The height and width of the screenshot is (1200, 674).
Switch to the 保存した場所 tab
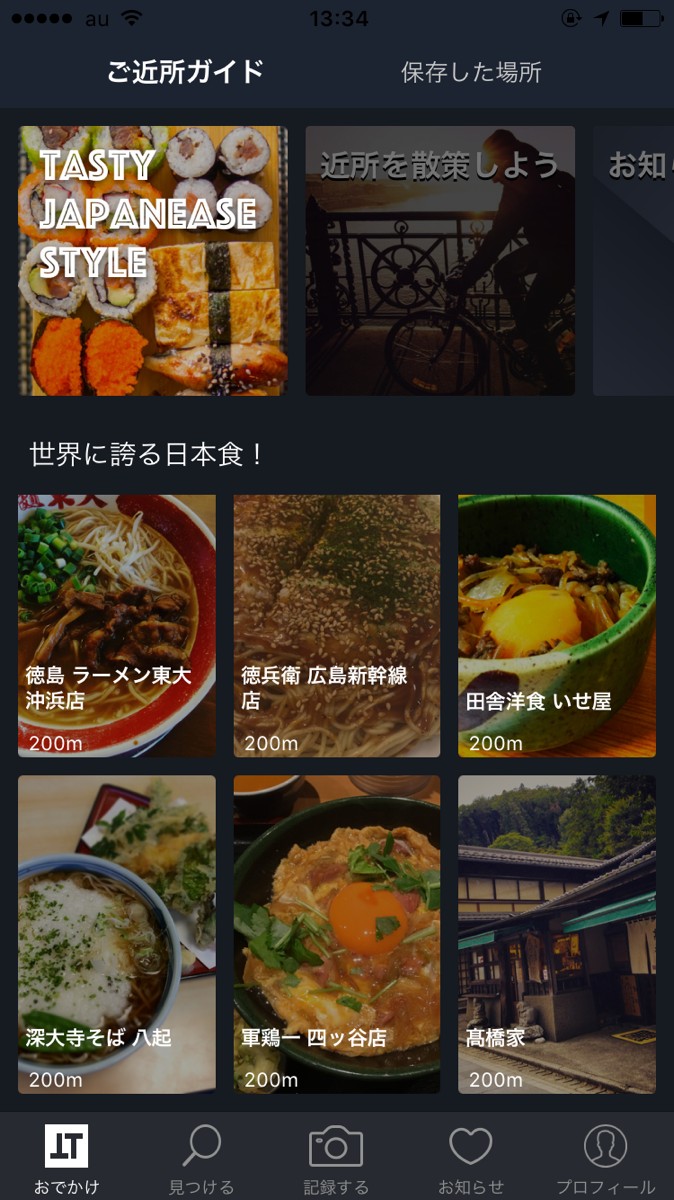[471, 72]
